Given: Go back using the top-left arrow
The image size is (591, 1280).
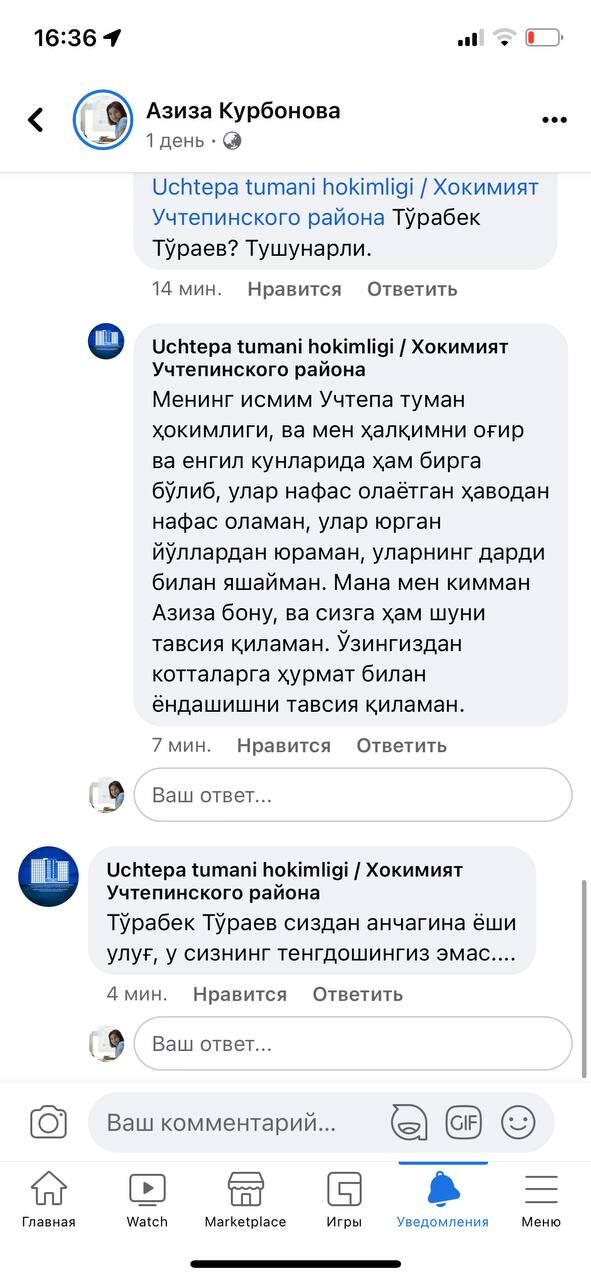Looking at the screenshot, I should tap(36, 120).
